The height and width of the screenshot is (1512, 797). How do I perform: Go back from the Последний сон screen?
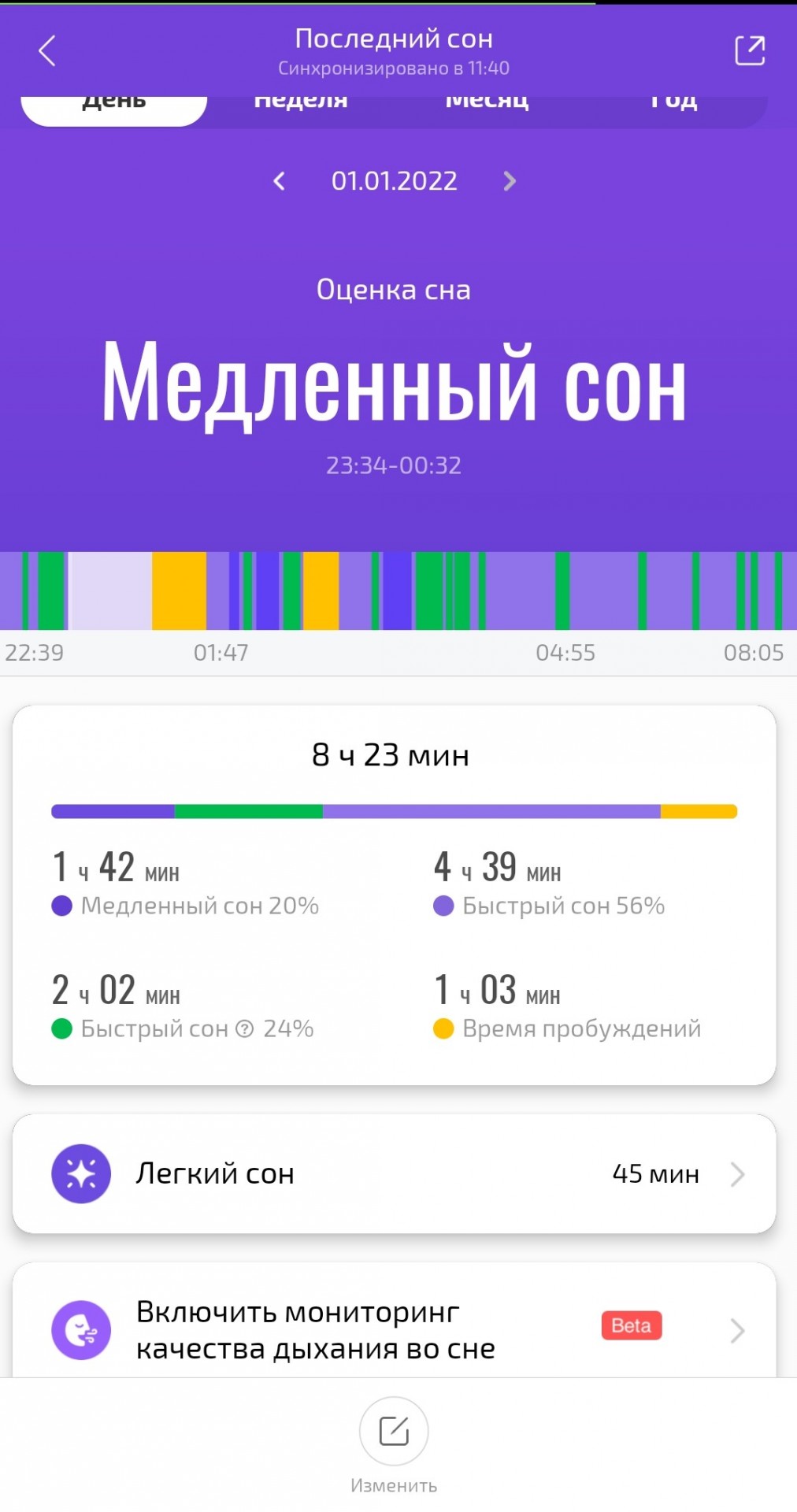(x=47, y=51)
